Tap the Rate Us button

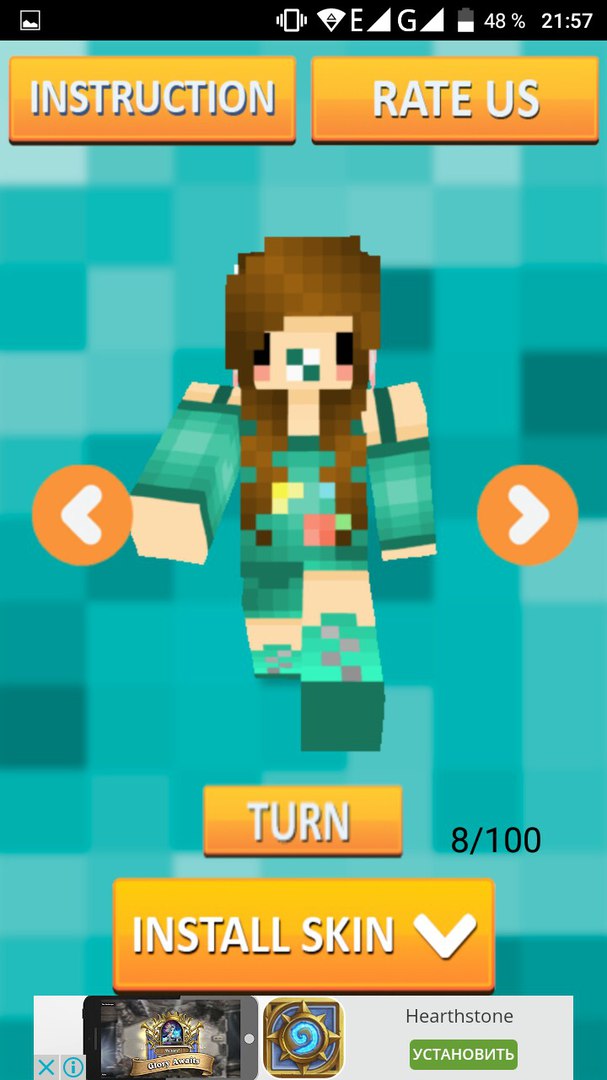tap(455, 98)
